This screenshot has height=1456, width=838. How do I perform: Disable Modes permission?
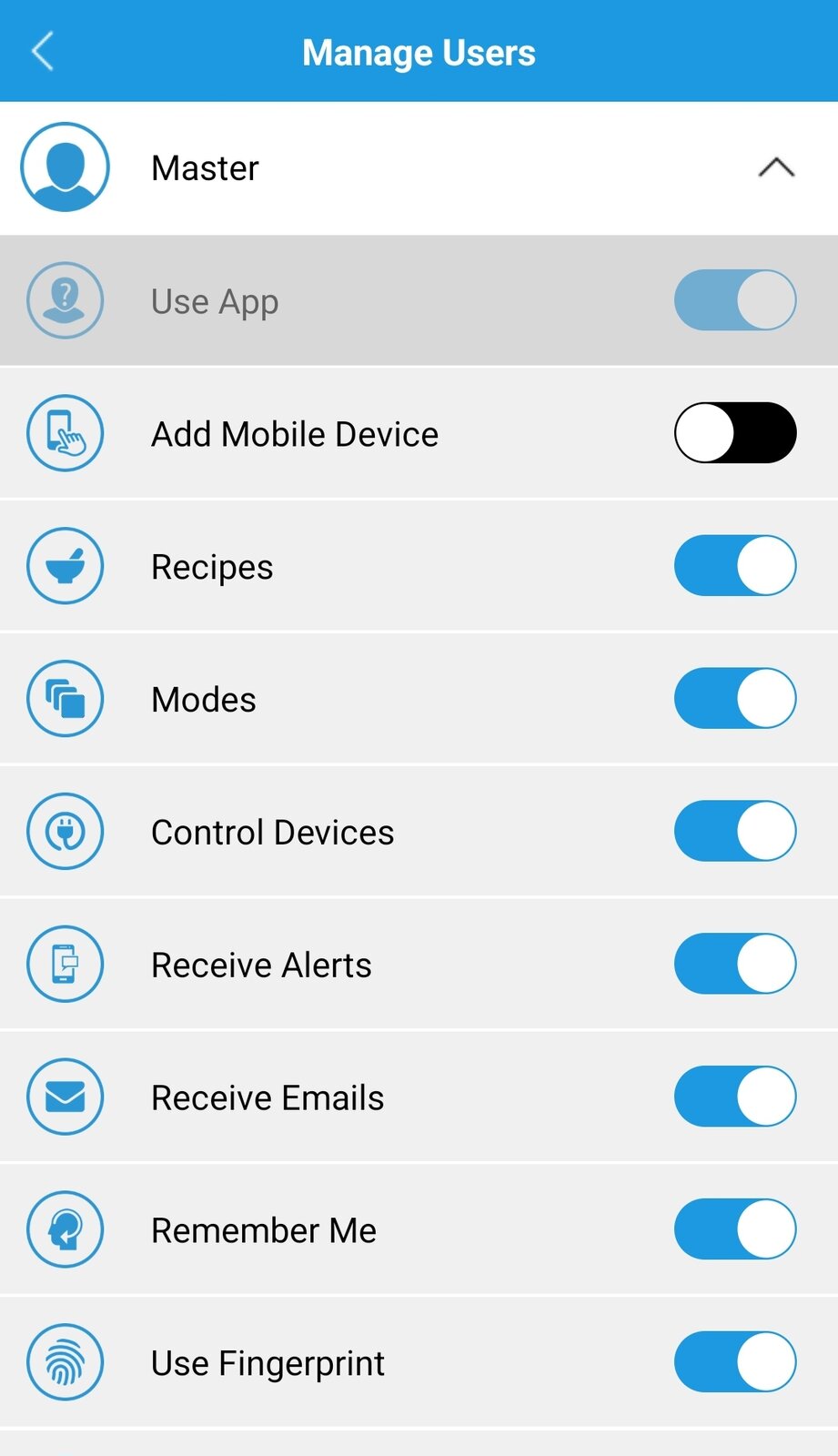pyautogui.click(x=735, y=699)
